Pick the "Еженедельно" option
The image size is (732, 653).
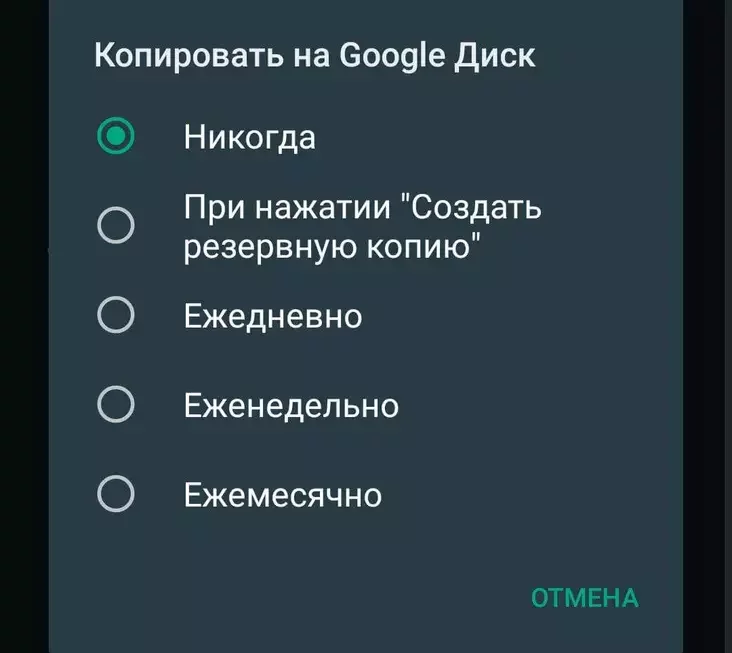117,405
